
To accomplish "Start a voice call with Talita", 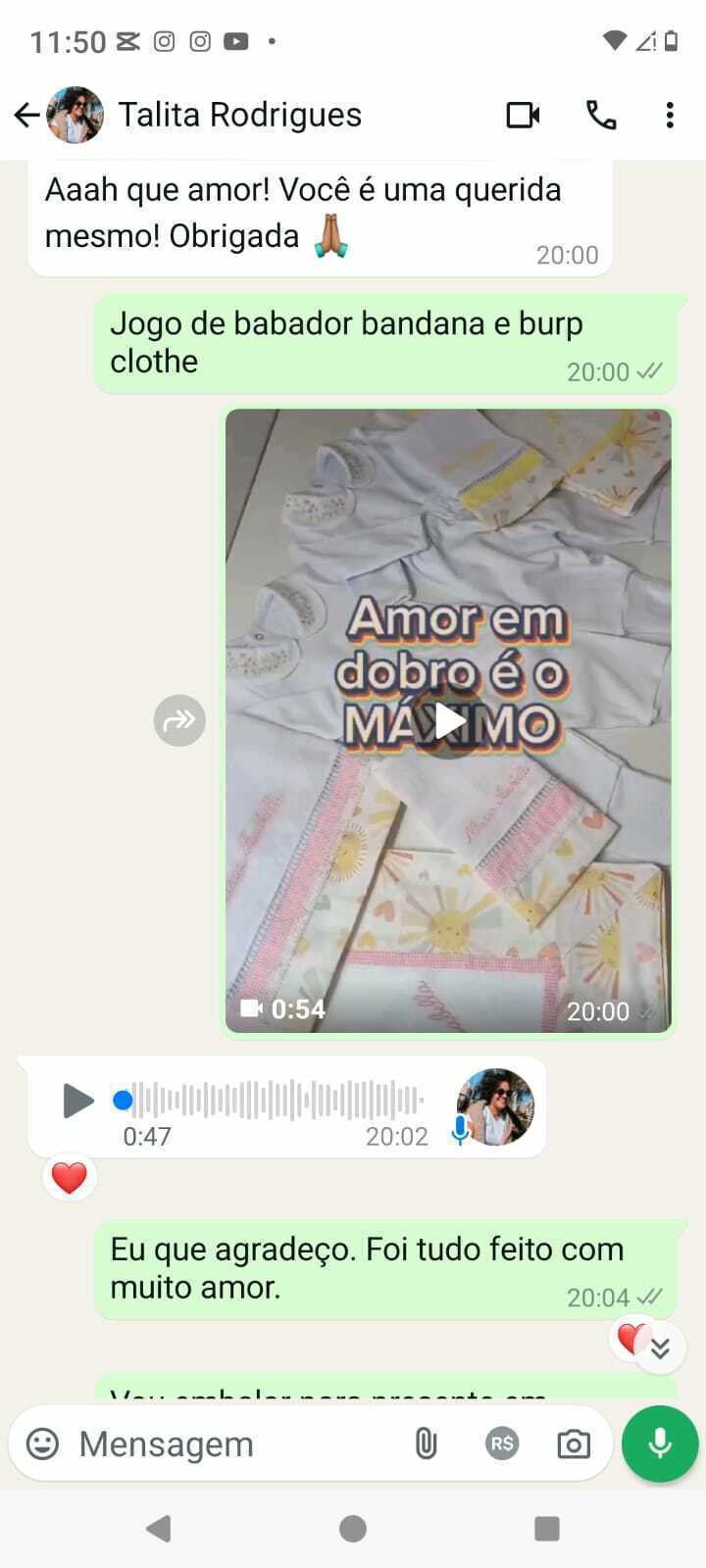I will click(x=601, y=116).
